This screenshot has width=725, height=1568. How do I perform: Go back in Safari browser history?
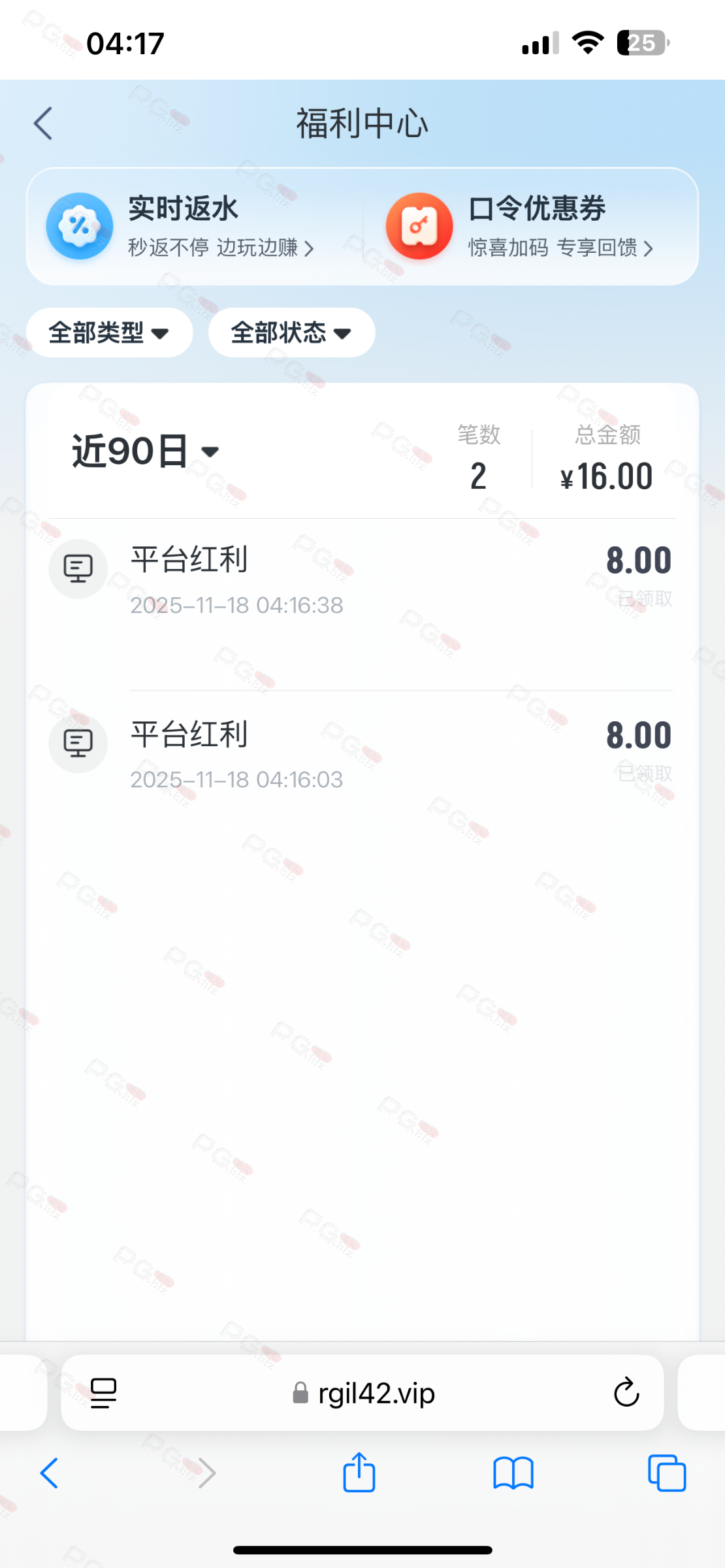(x=50, y=1473)
